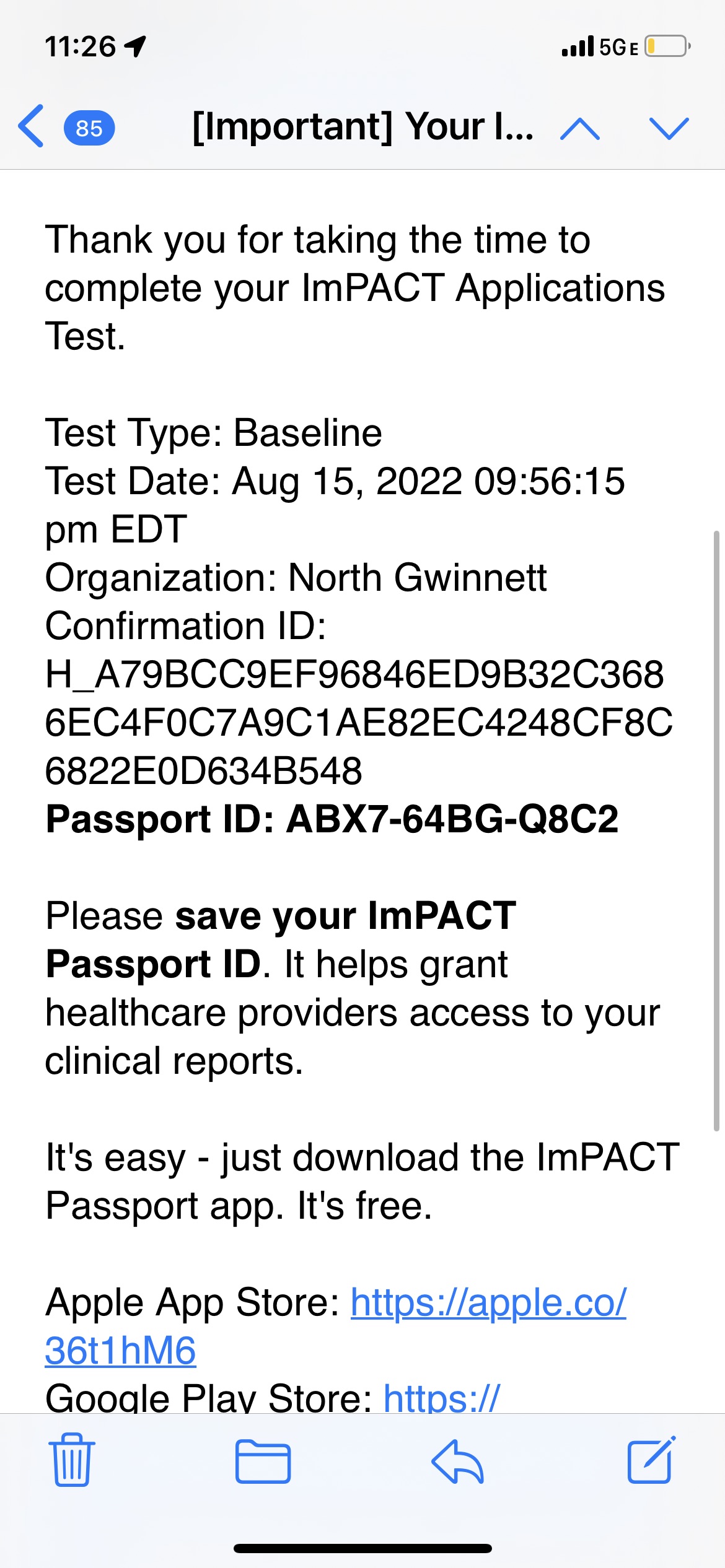Screen dimensions: 725x1568
Task: Jump to the next email
Action: [x=669, y=128]
